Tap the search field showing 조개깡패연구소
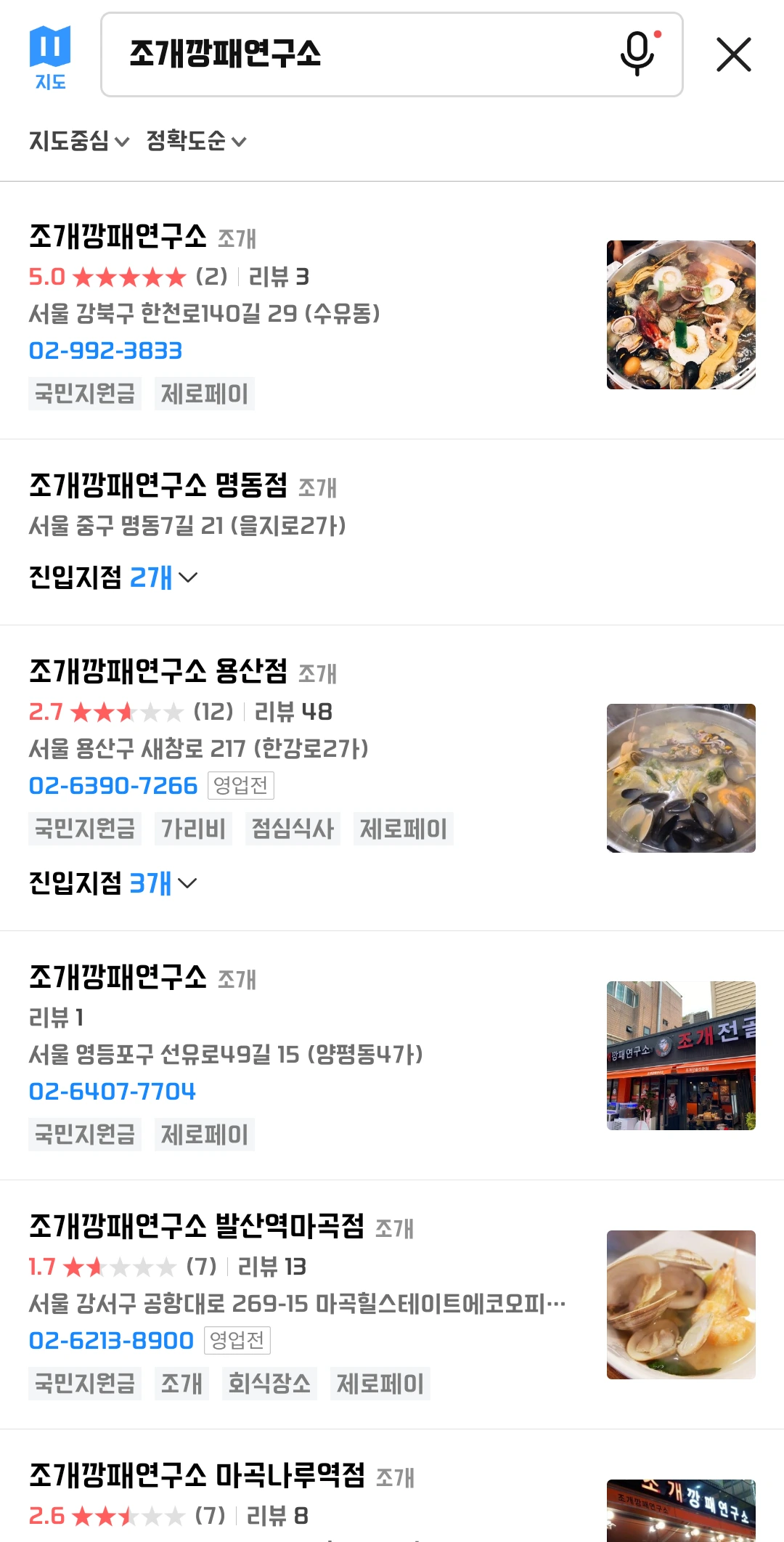Screen dimensions: 784x1542 [356, 54]
